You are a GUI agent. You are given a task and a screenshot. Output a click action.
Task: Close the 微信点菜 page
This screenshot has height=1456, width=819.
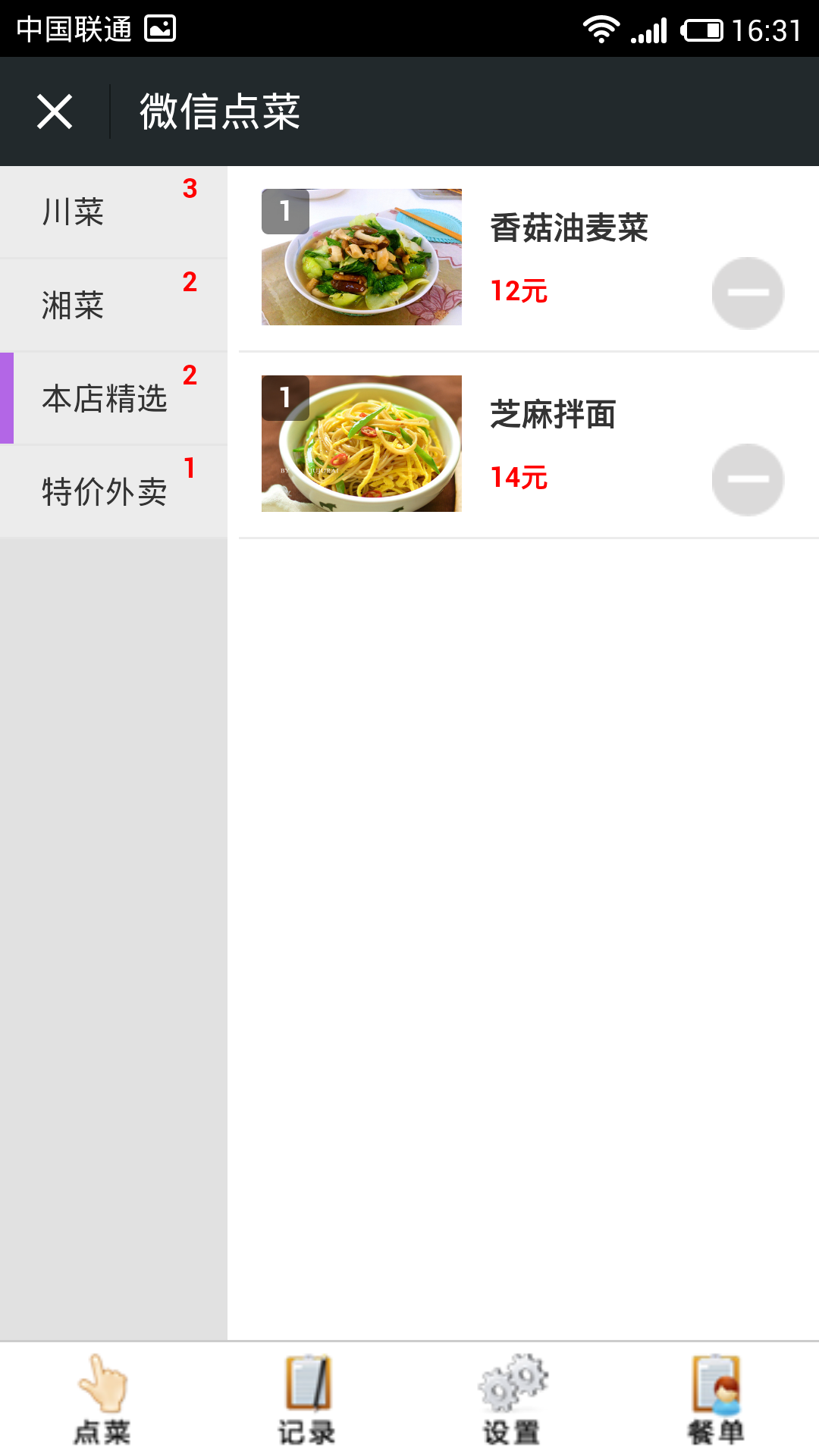click(55, 112)
